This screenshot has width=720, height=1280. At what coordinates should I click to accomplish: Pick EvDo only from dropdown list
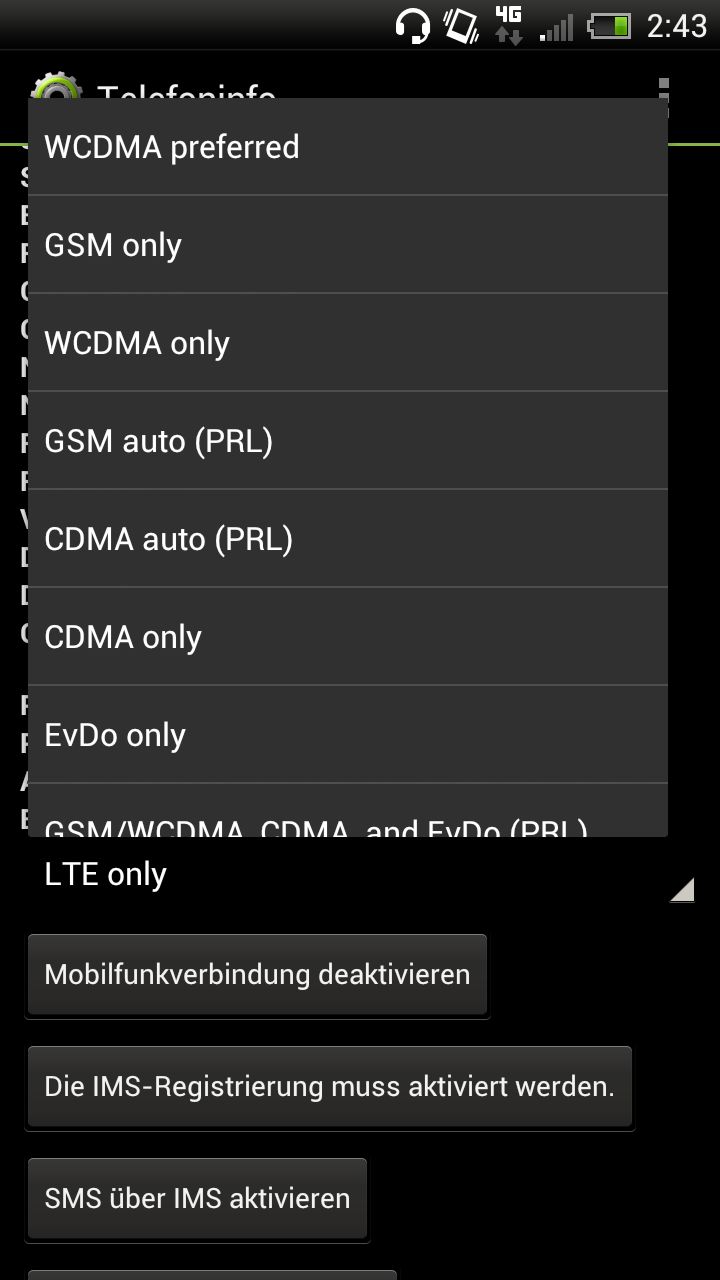point(348,735)
